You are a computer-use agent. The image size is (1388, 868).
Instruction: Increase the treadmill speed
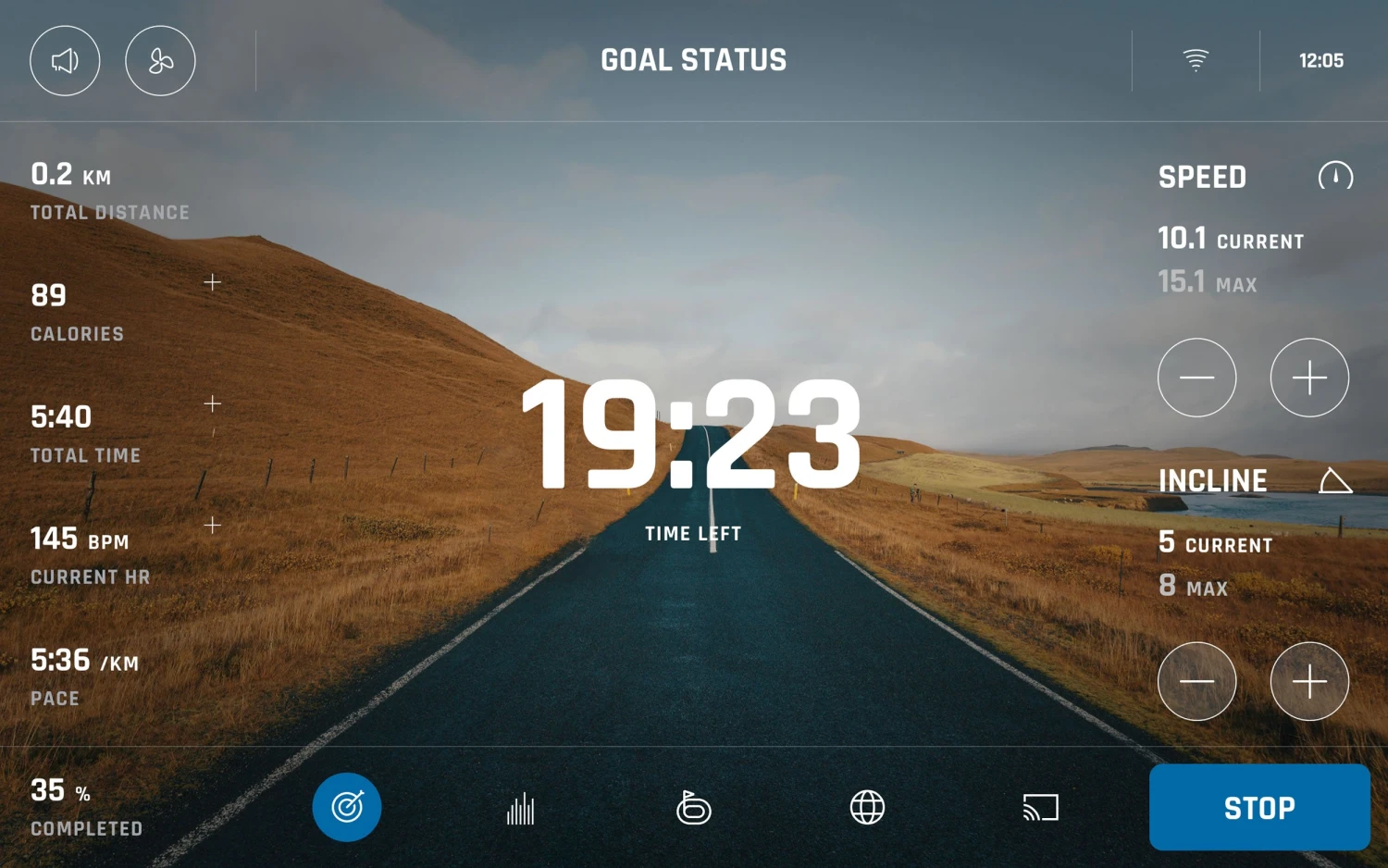[1309, 378]
